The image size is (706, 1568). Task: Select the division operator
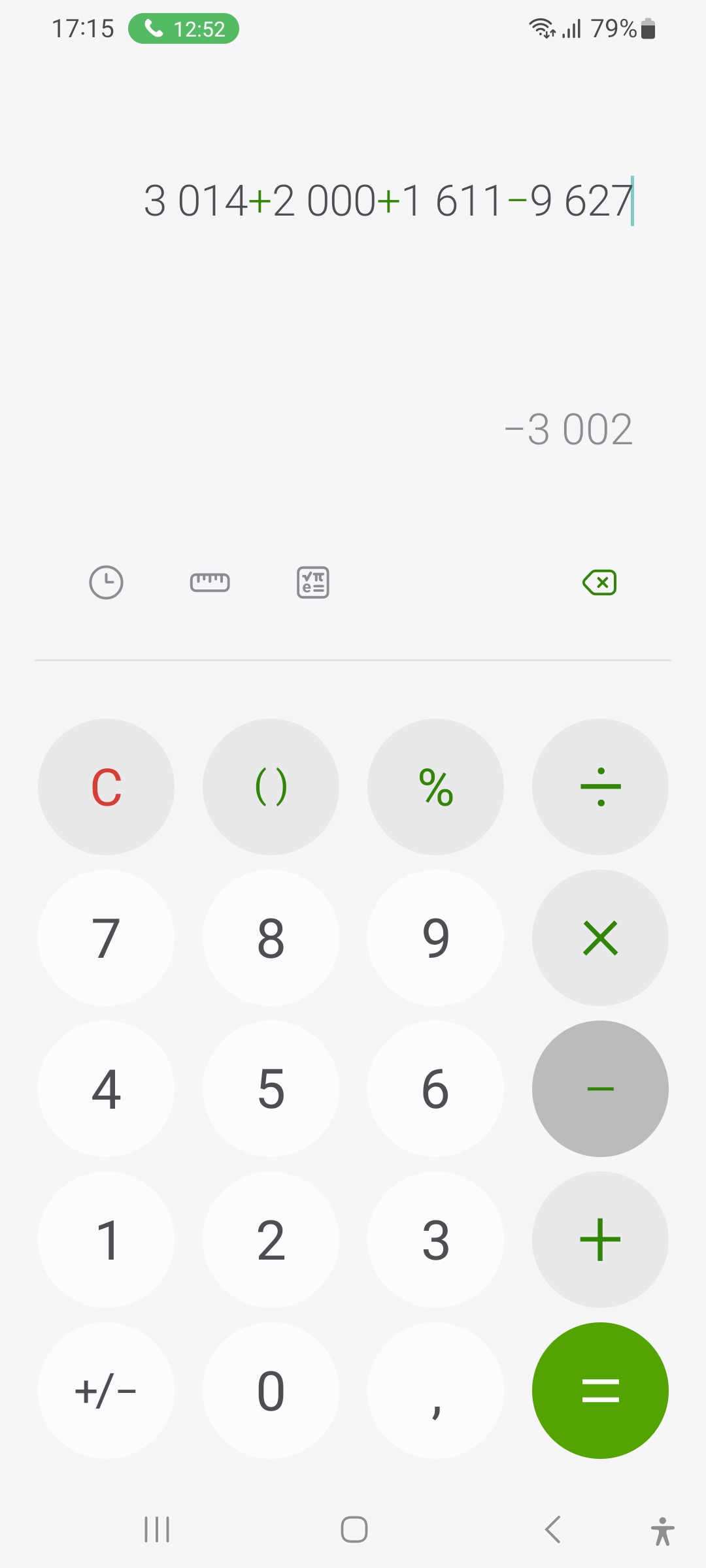pyautogui.click(x=600, y=787)
